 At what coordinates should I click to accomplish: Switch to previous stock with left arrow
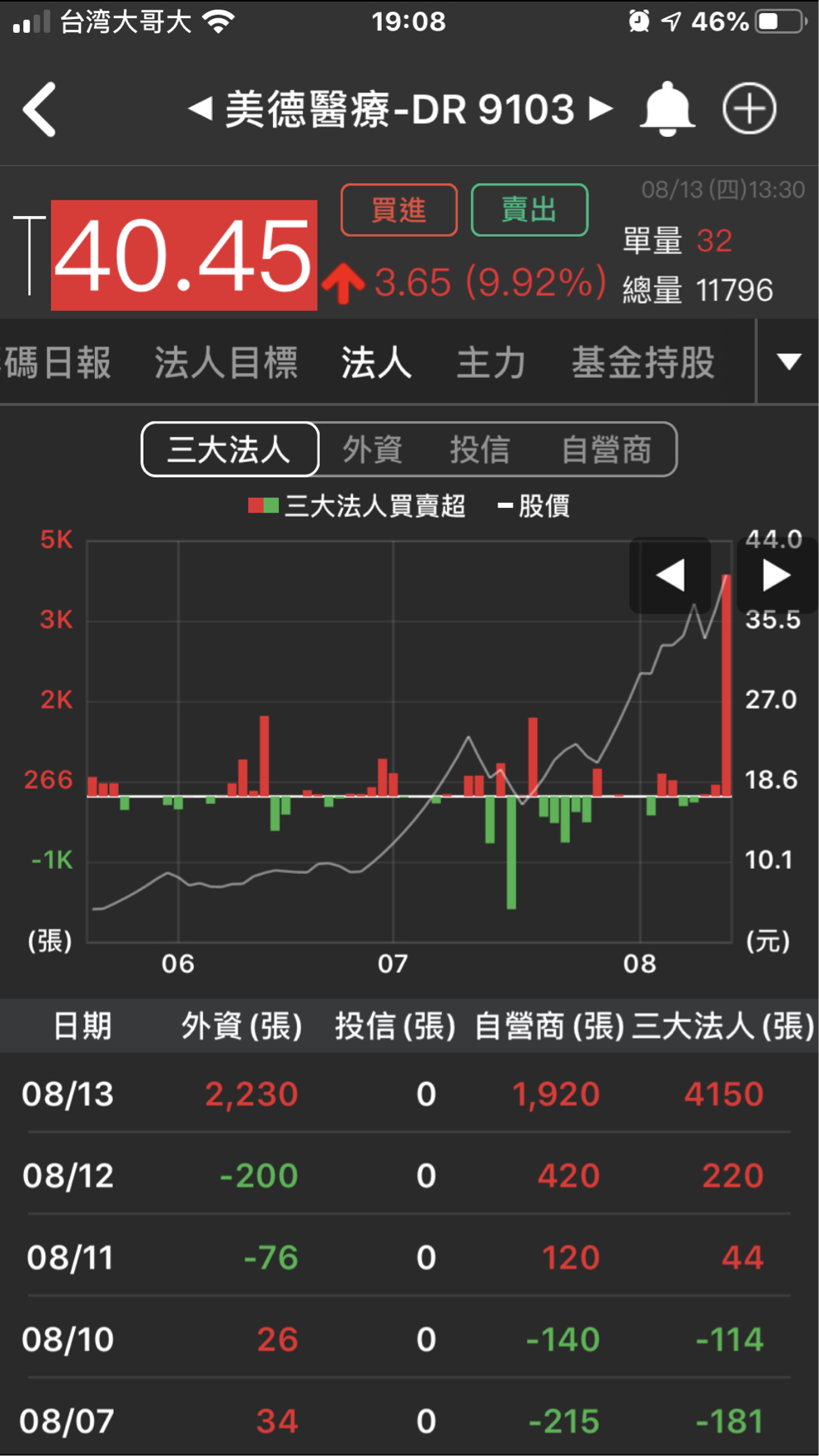pyautogui.click(x=200, y=108)
